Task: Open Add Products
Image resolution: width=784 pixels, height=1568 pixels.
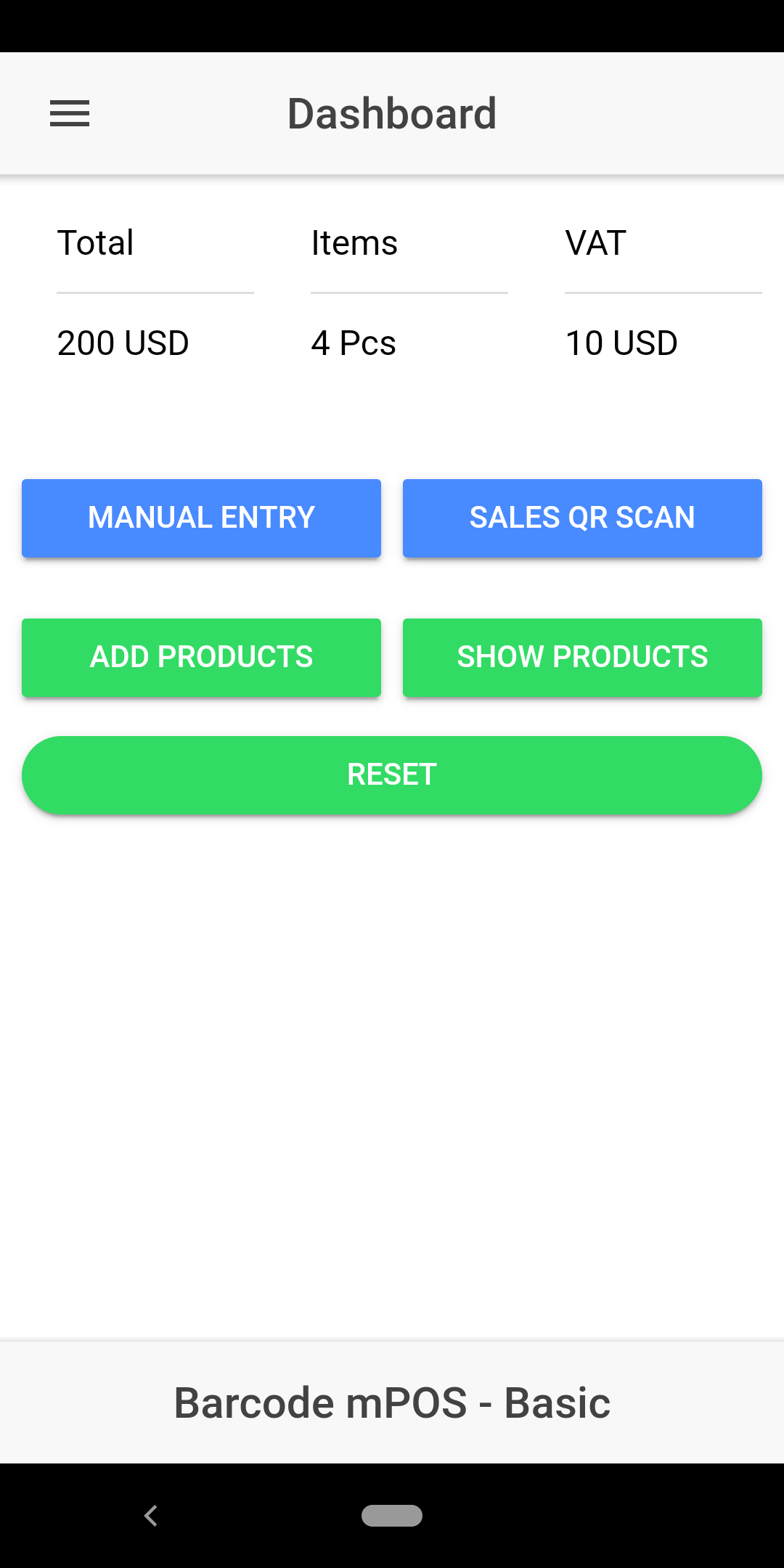Action: click(201, 658)
